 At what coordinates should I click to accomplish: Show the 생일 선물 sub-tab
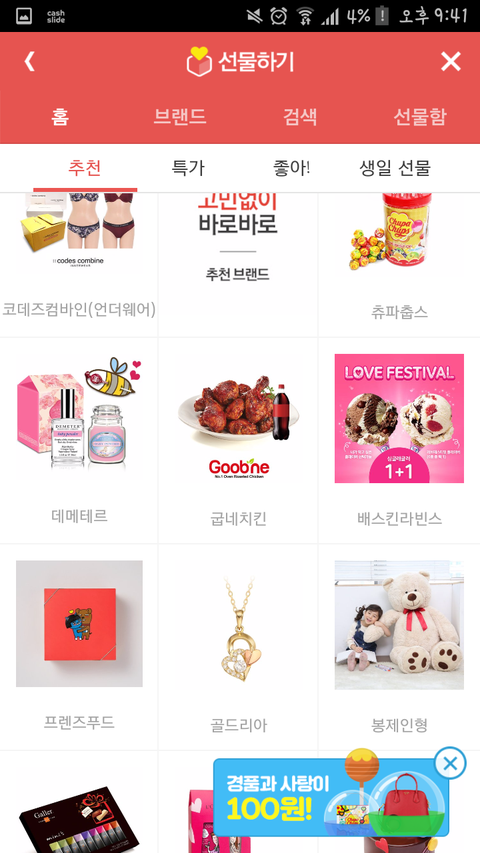(395, 168)
